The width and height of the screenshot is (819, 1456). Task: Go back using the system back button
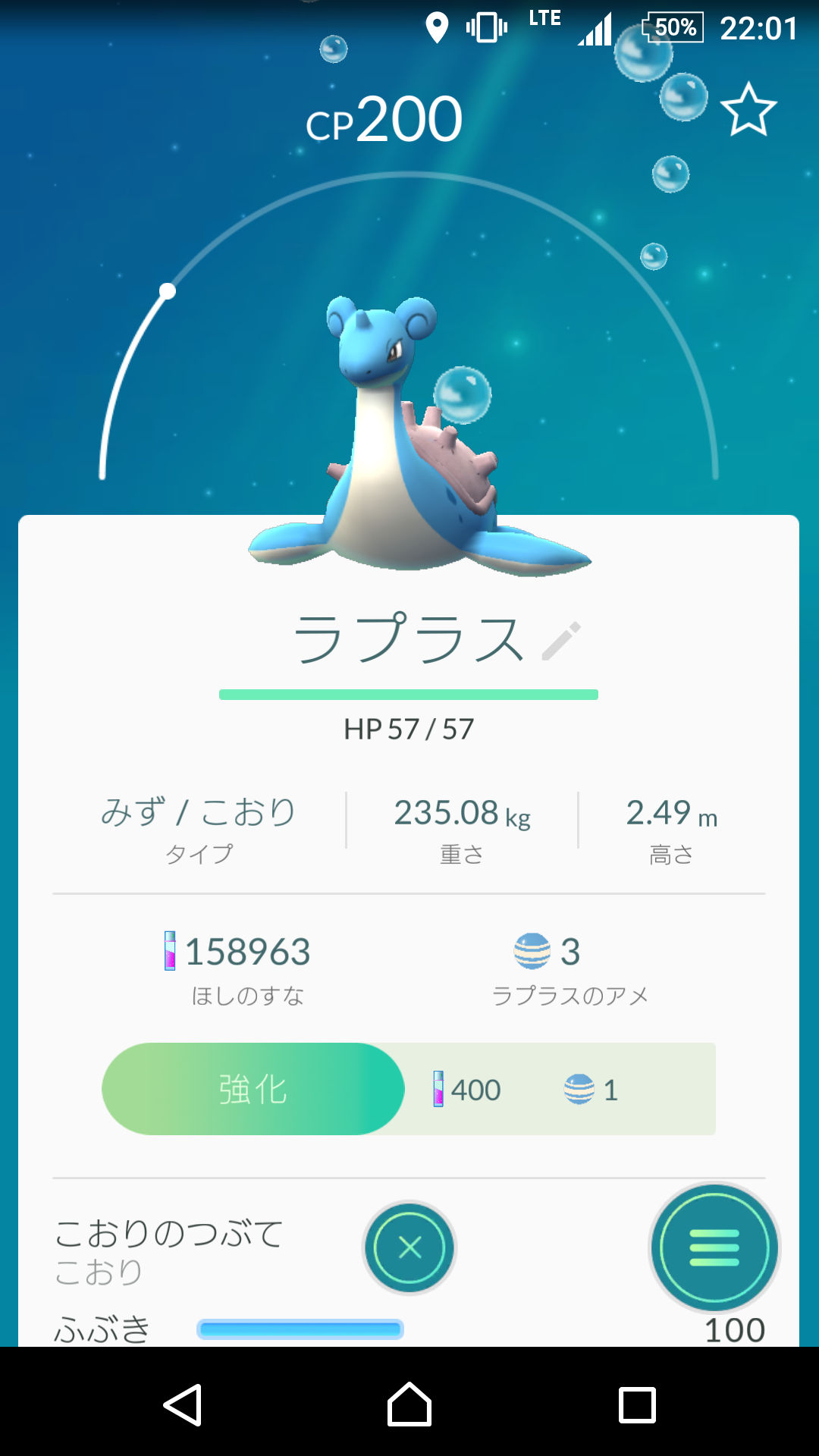pyautogui.click(x=183, y=1405)
